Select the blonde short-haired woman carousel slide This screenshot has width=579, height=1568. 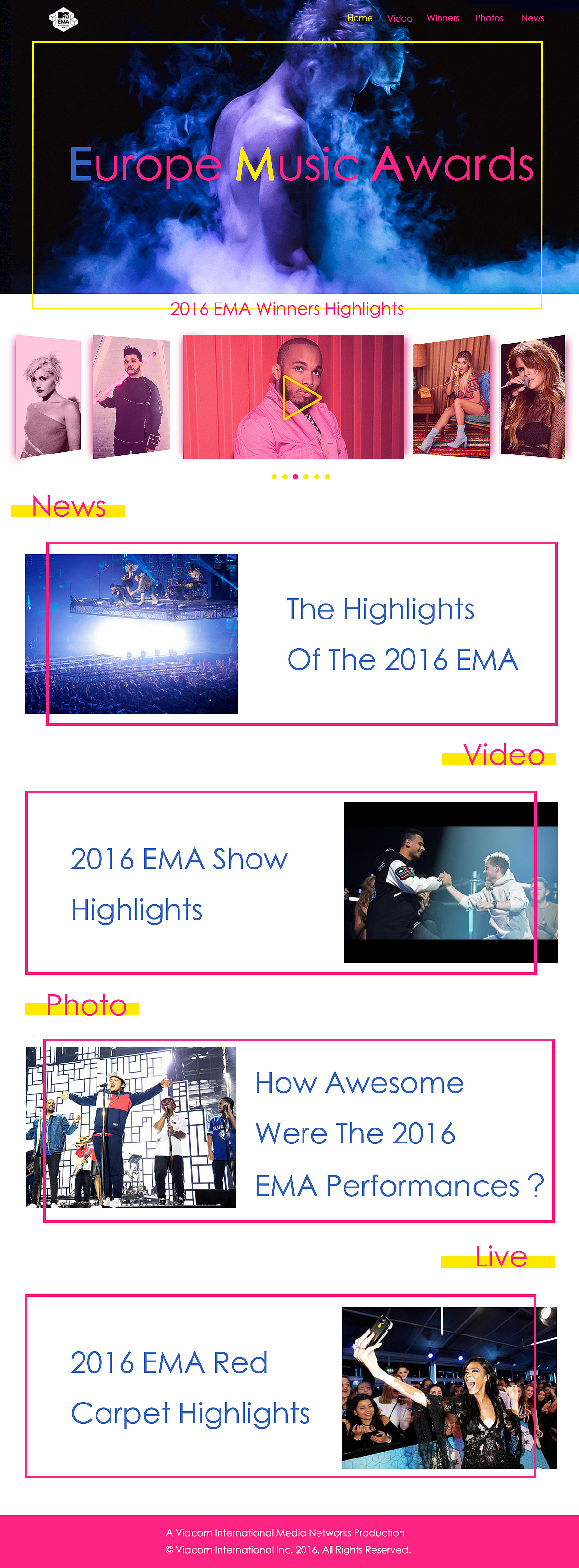[48, 396]
